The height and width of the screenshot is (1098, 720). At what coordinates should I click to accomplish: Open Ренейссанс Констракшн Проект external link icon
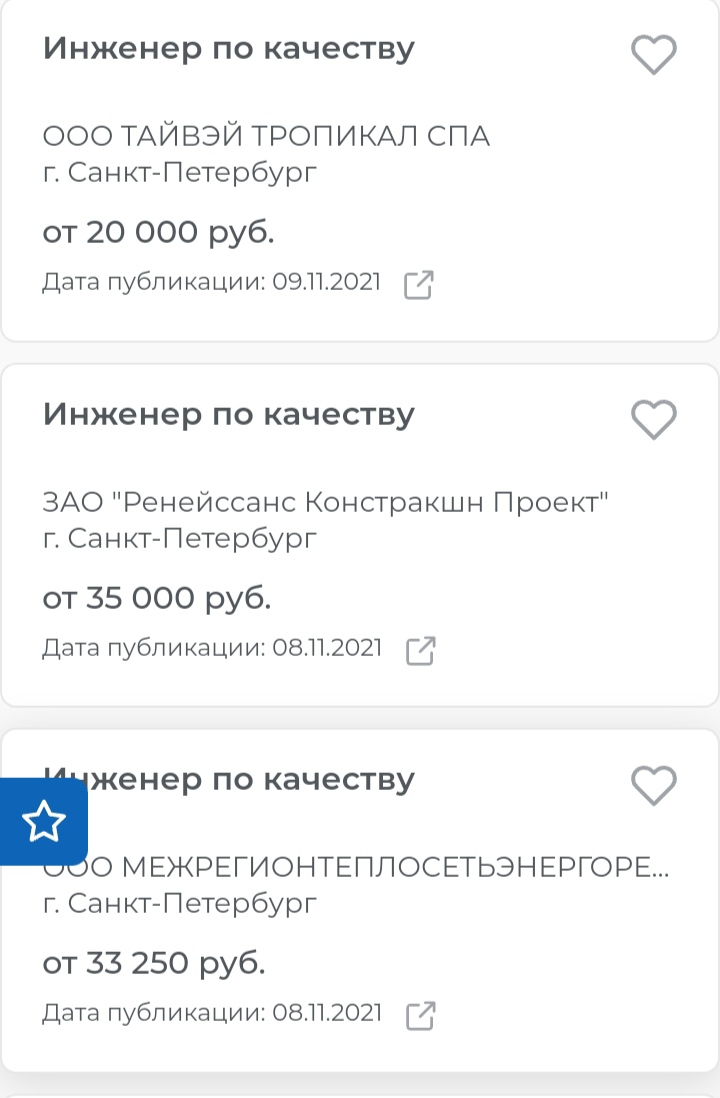tap(420, 650)
